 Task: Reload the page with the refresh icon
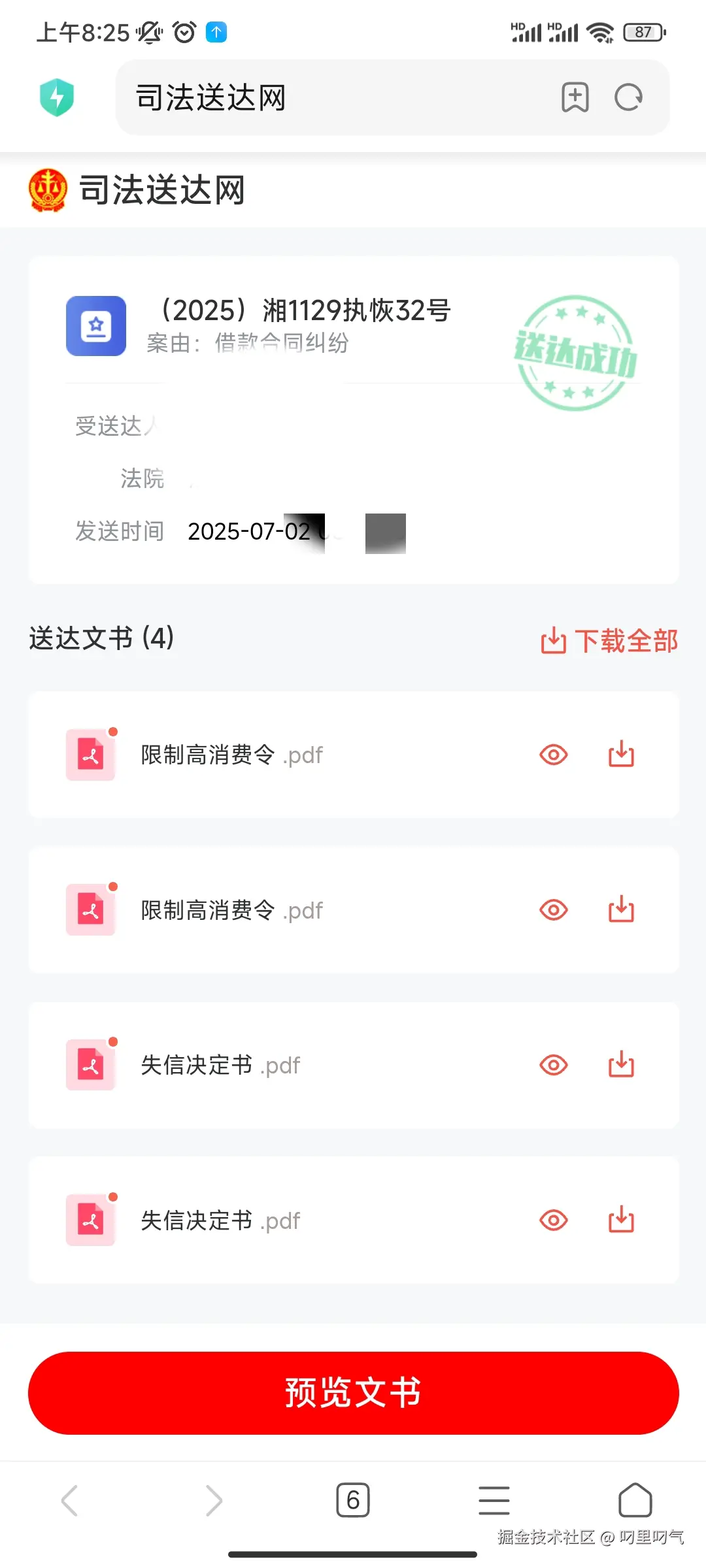[x=629, y=98]
